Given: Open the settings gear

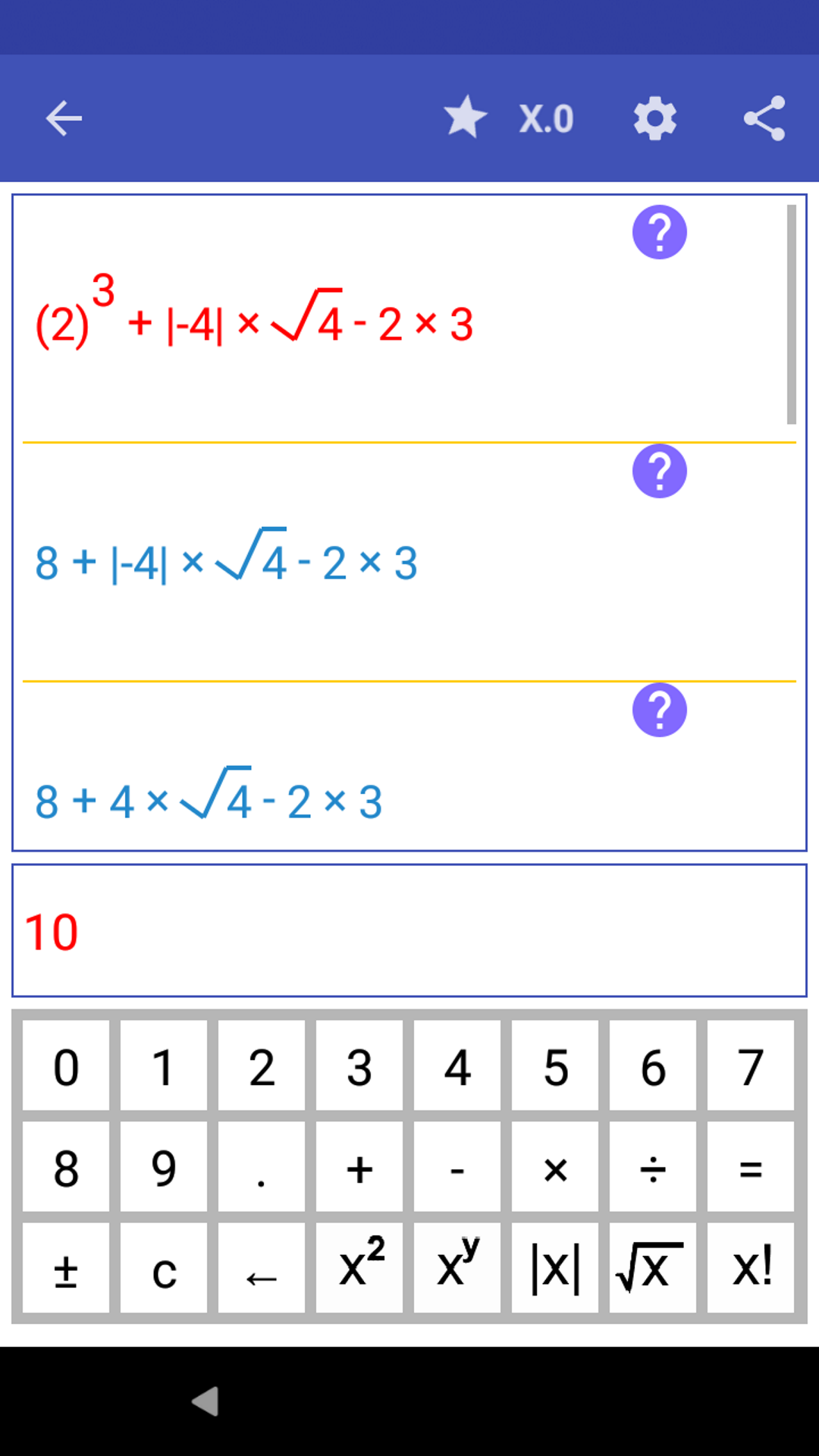Looking at the screenshot, I should click(x=654, y=118).
